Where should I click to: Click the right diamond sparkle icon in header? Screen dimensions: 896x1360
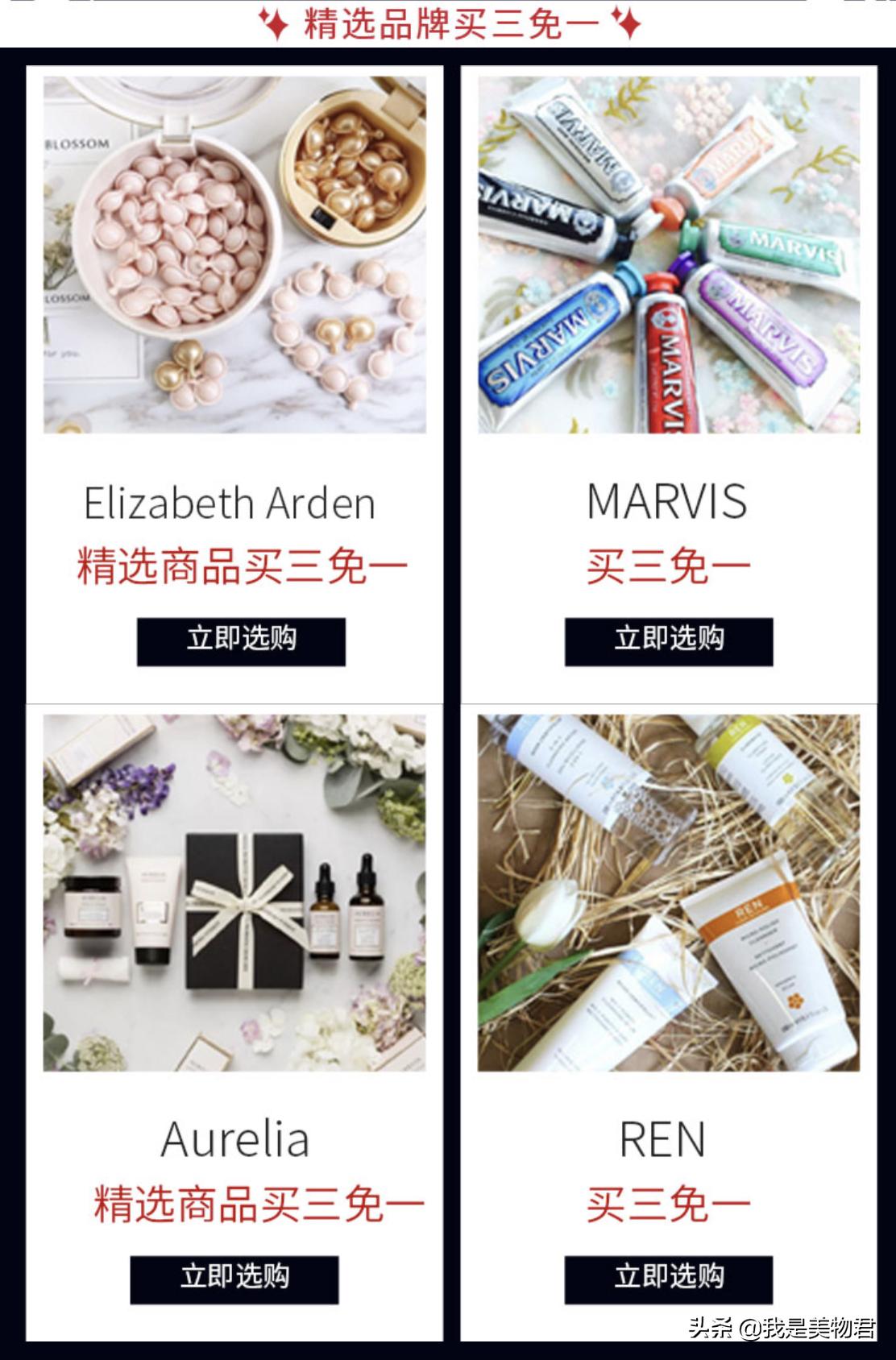[624, 23]
